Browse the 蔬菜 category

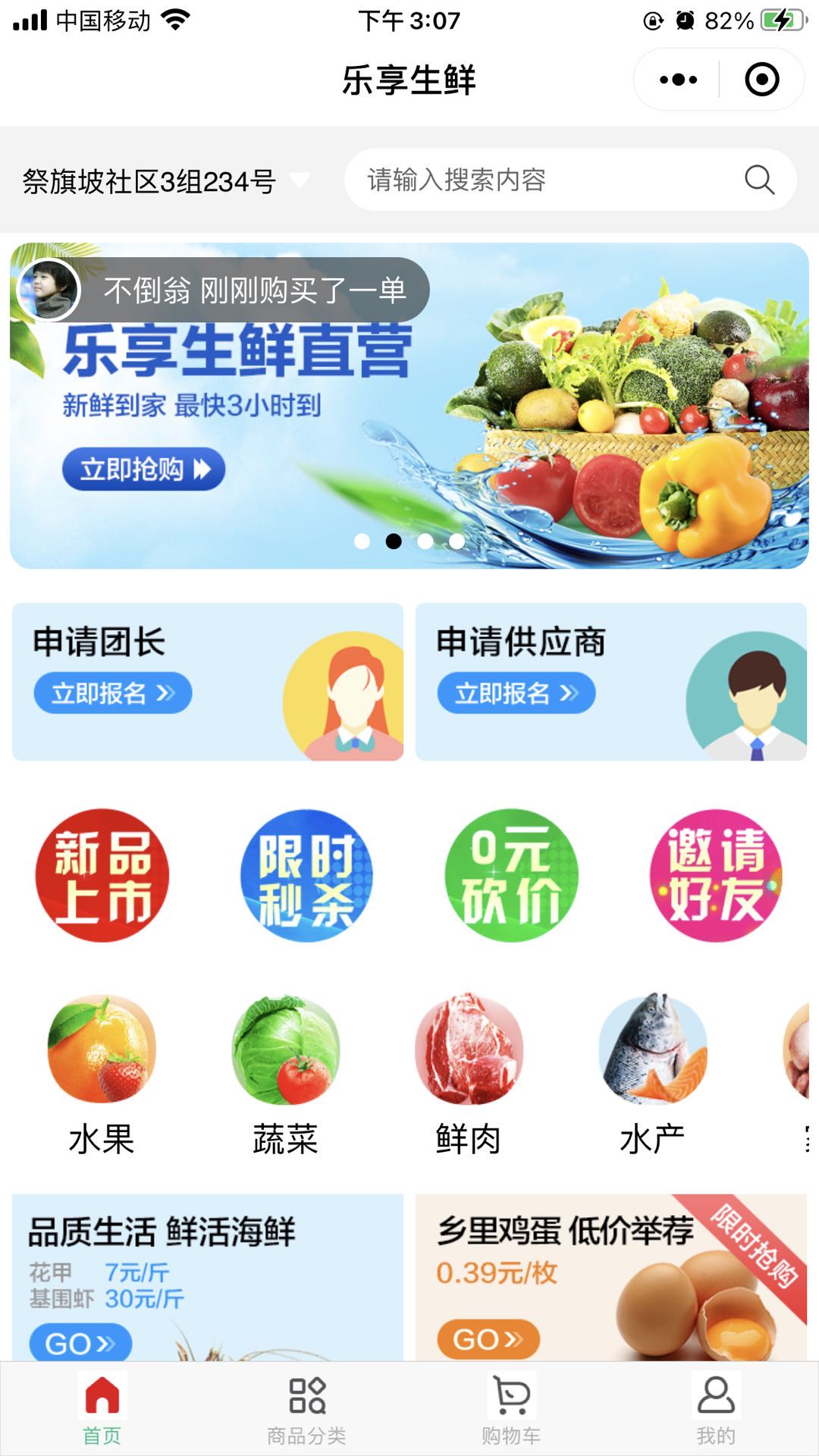286,1074
